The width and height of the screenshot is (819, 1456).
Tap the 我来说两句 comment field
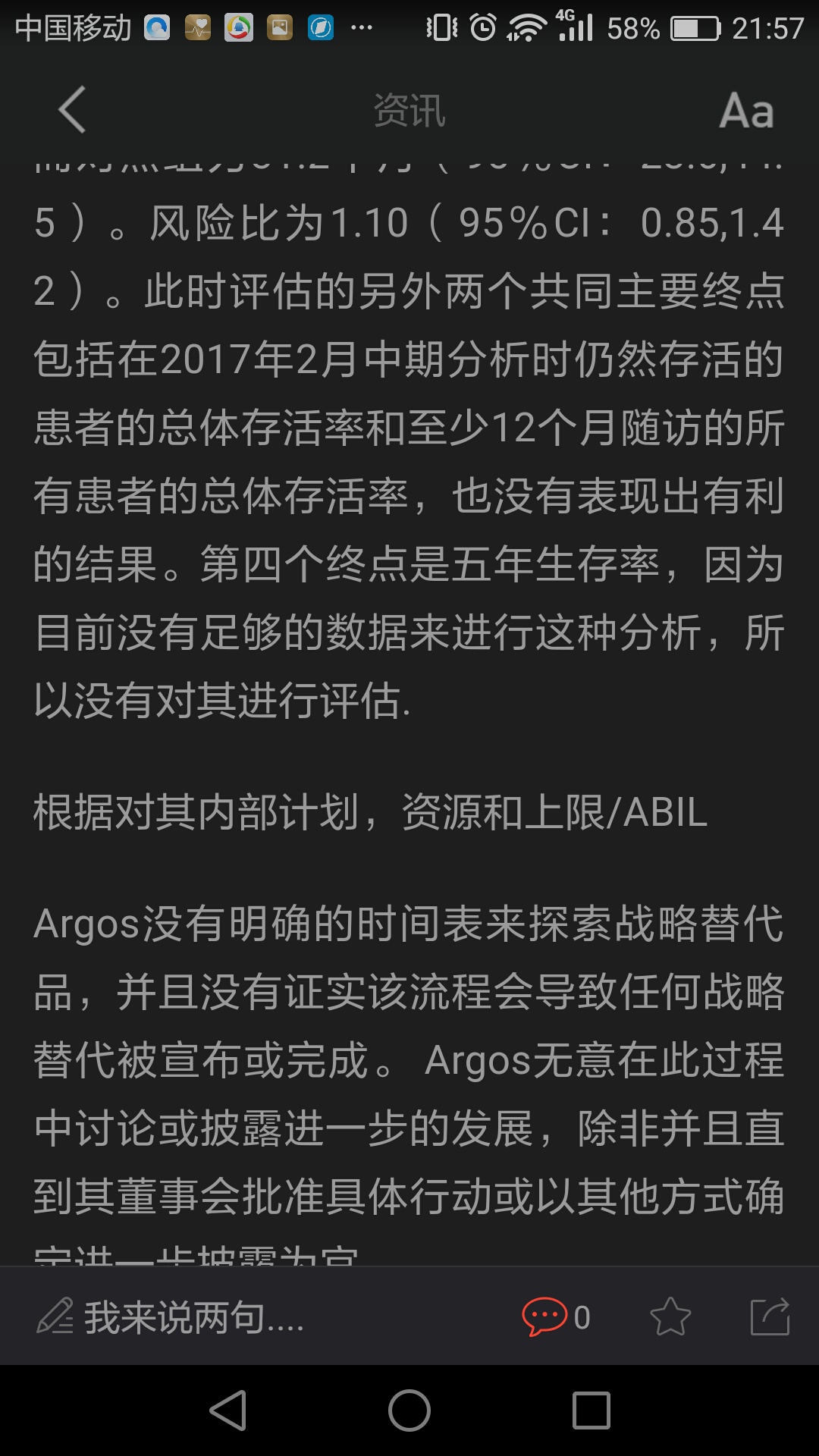pyautogui.click(x=193, y=1317)
